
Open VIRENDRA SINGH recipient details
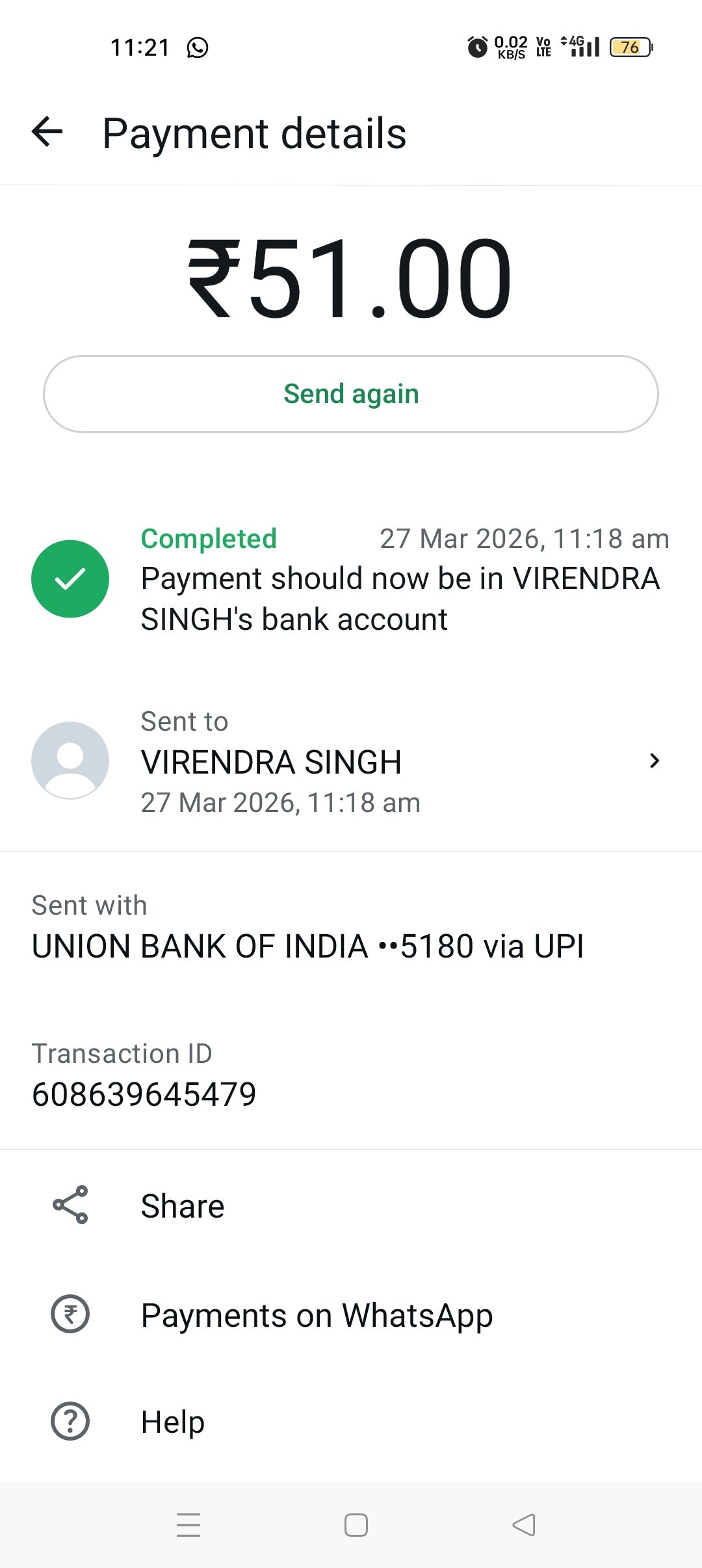pyautogui.click(x=351, y=761)
